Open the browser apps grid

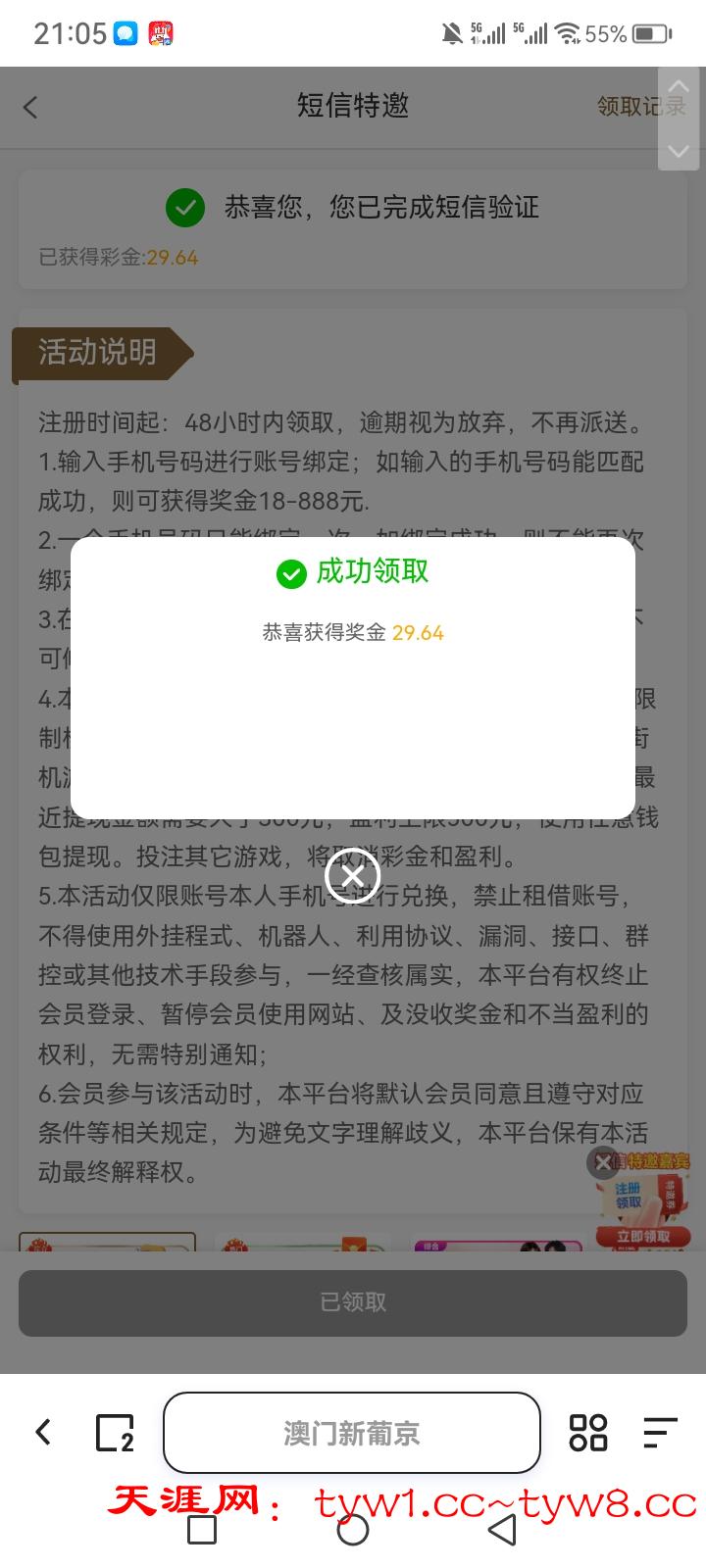pos(587,1432)
